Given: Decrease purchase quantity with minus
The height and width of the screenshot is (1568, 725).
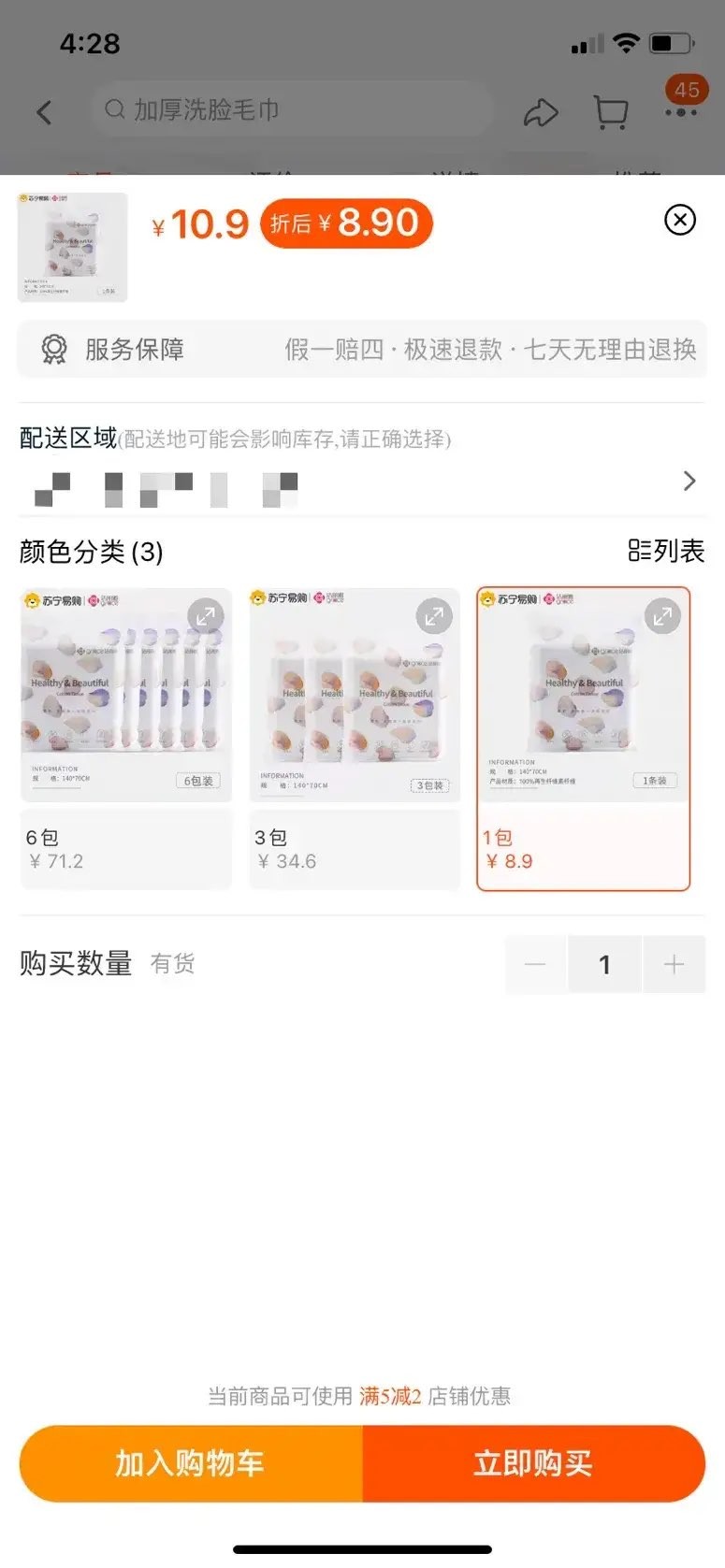Looking at the screenshot, I should [x=535, y=964].
